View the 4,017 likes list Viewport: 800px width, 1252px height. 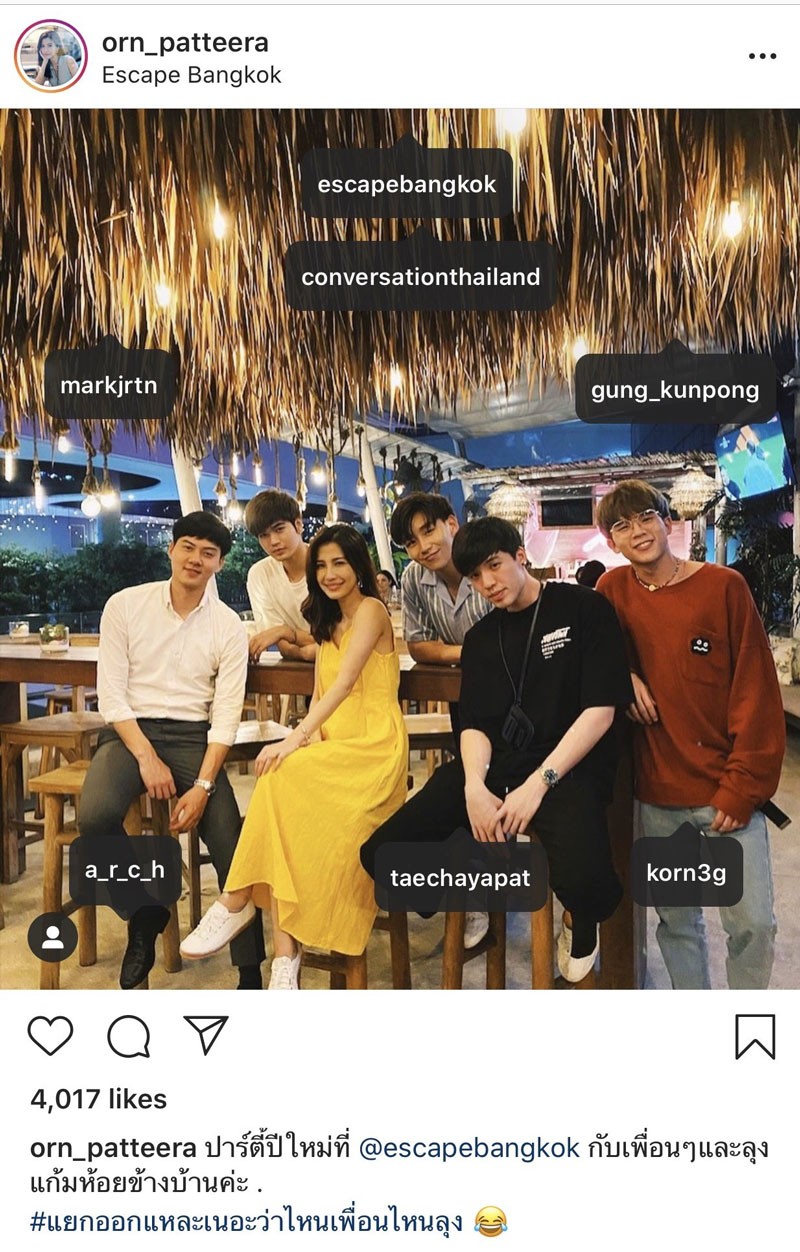click(x=98, y=1099)
